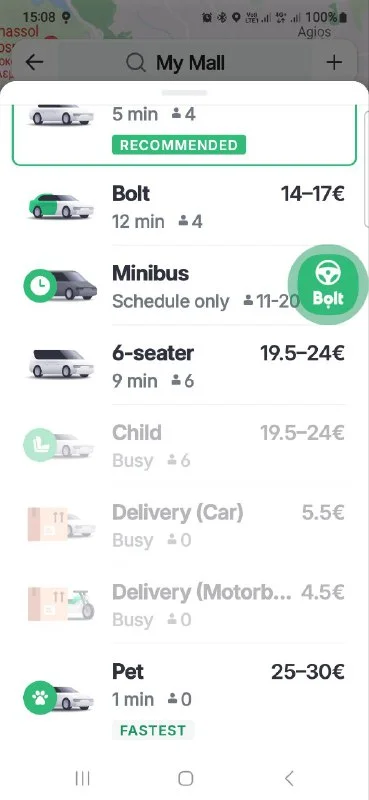Open the floating Bolt driver bubble

click(x=328, y=285)
